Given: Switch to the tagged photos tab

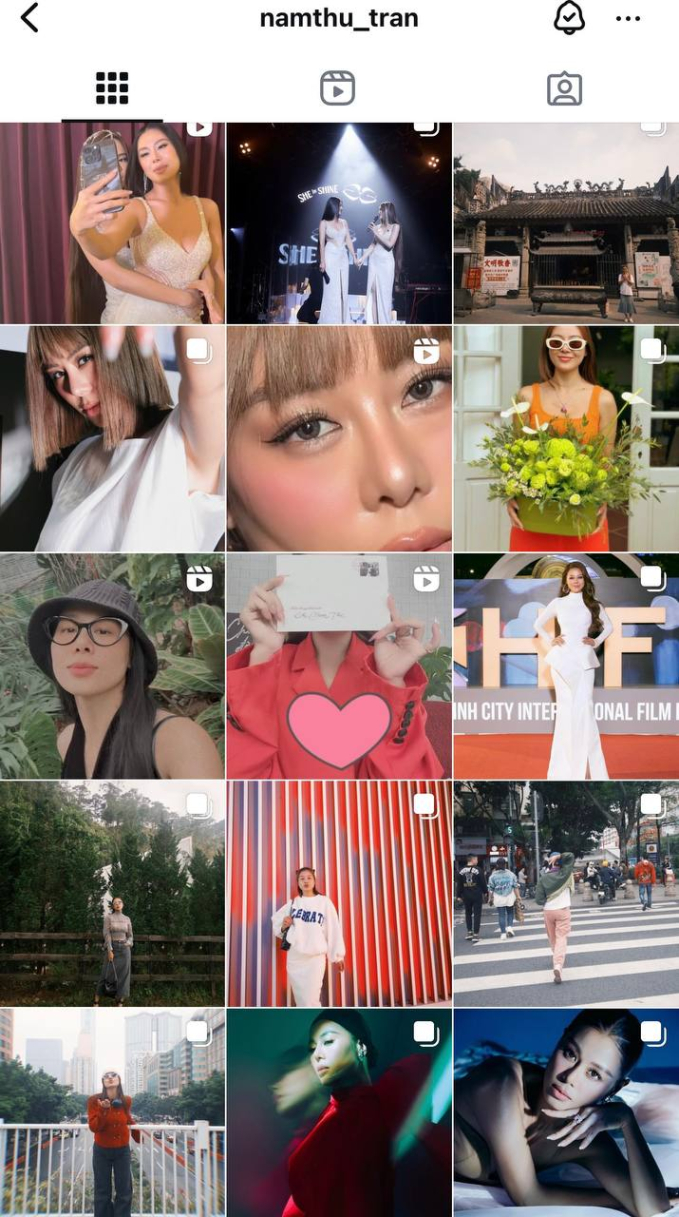Looking at the screenshot, I should point(564,89).
